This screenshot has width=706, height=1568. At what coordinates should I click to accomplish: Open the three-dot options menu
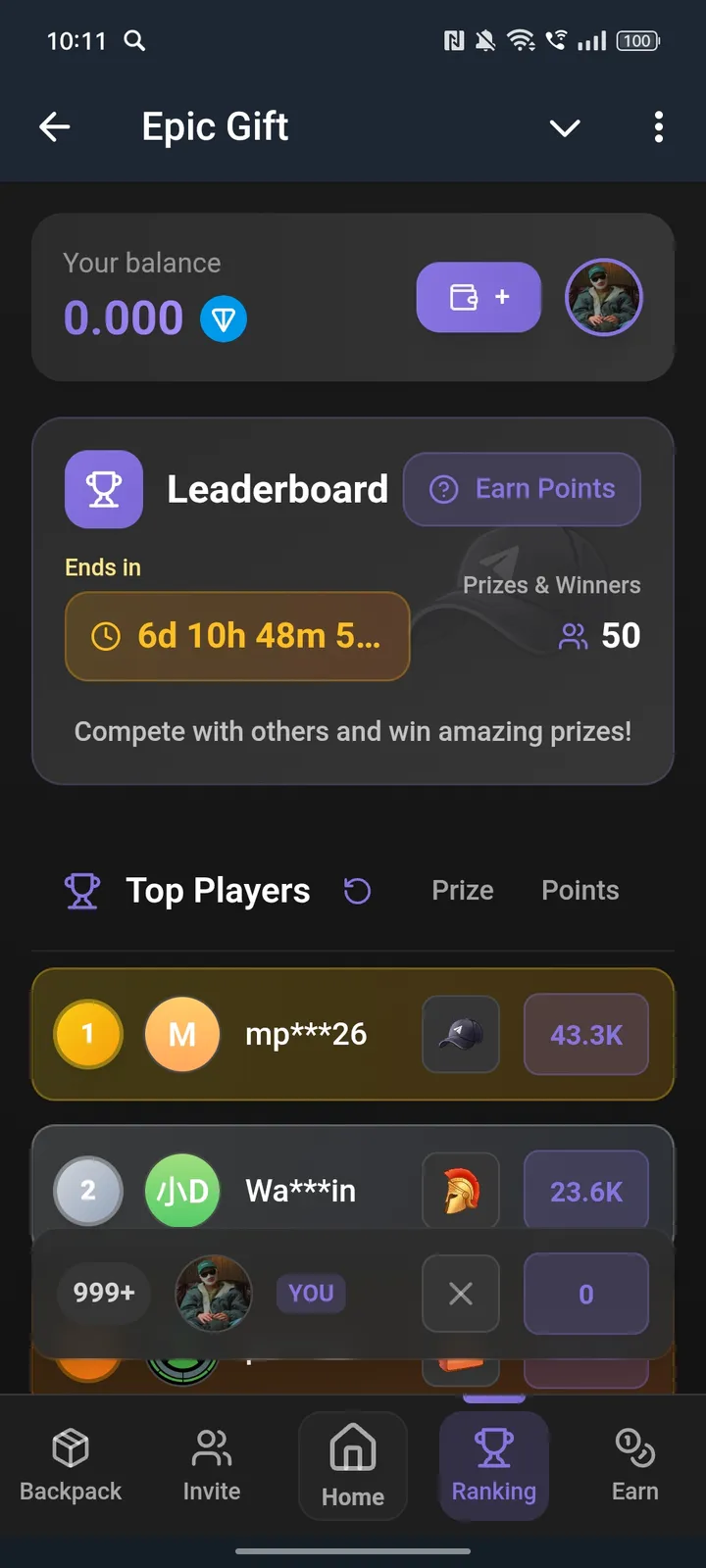coord(659,127)
